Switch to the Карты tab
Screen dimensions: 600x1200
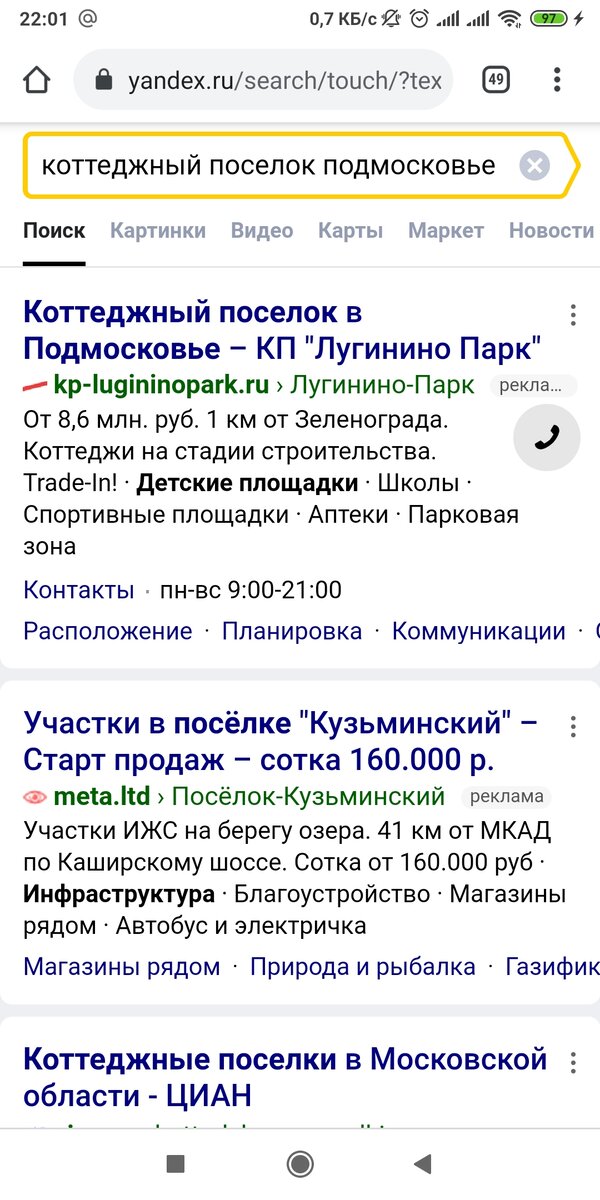pyautogui.click(x=350, y=230)
